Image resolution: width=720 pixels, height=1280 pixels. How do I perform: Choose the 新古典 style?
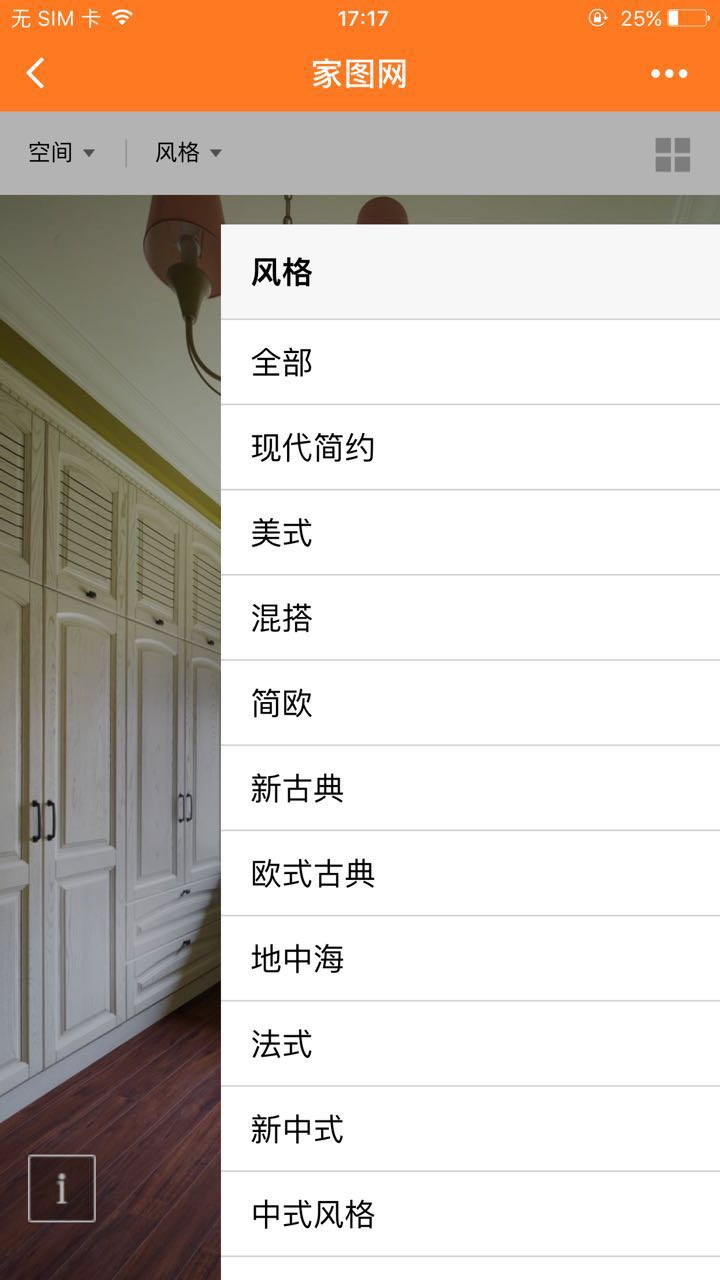click(470, 788)
